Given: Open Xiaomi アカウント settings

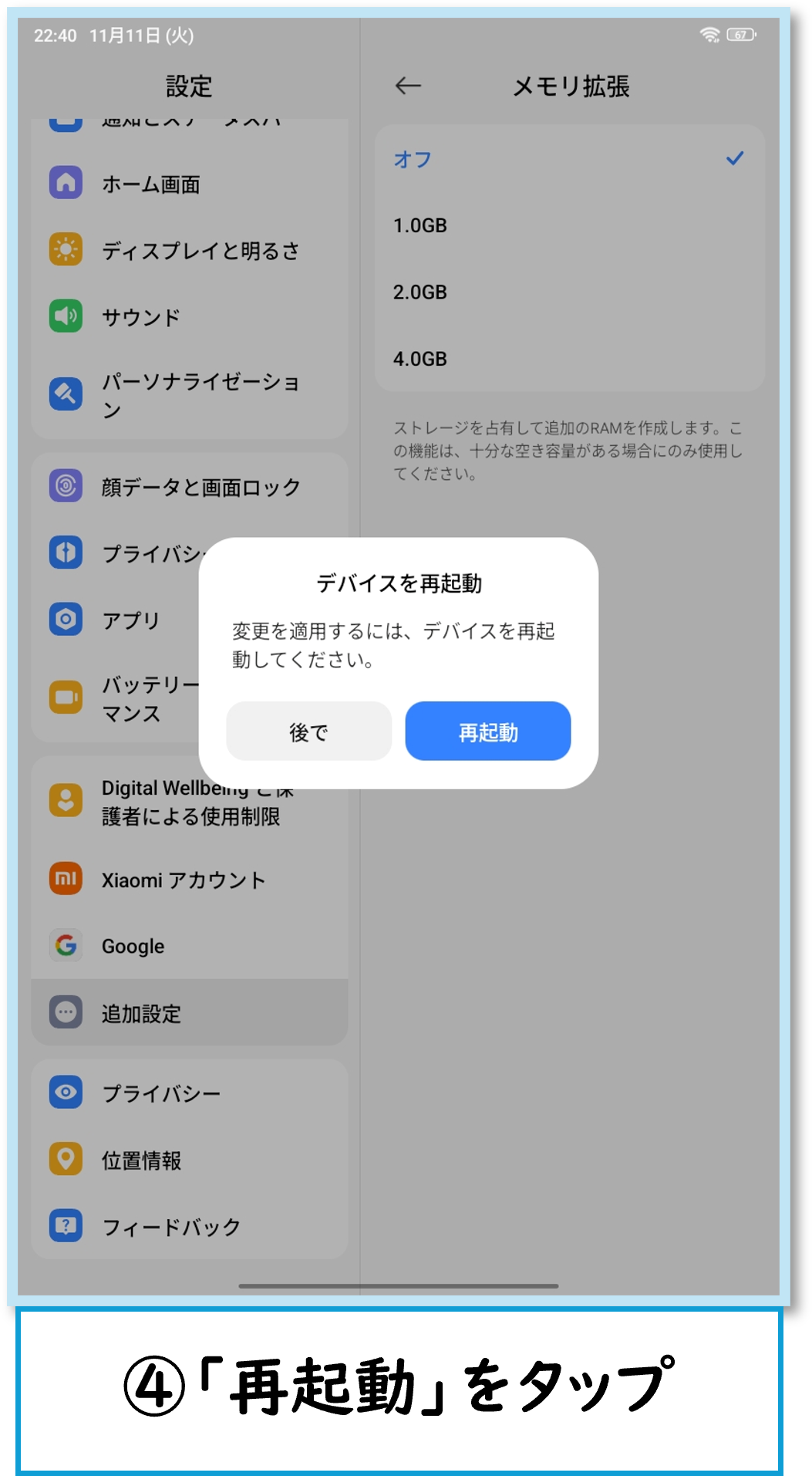Looking at the screenshot, I should click(x=189, y=880).
